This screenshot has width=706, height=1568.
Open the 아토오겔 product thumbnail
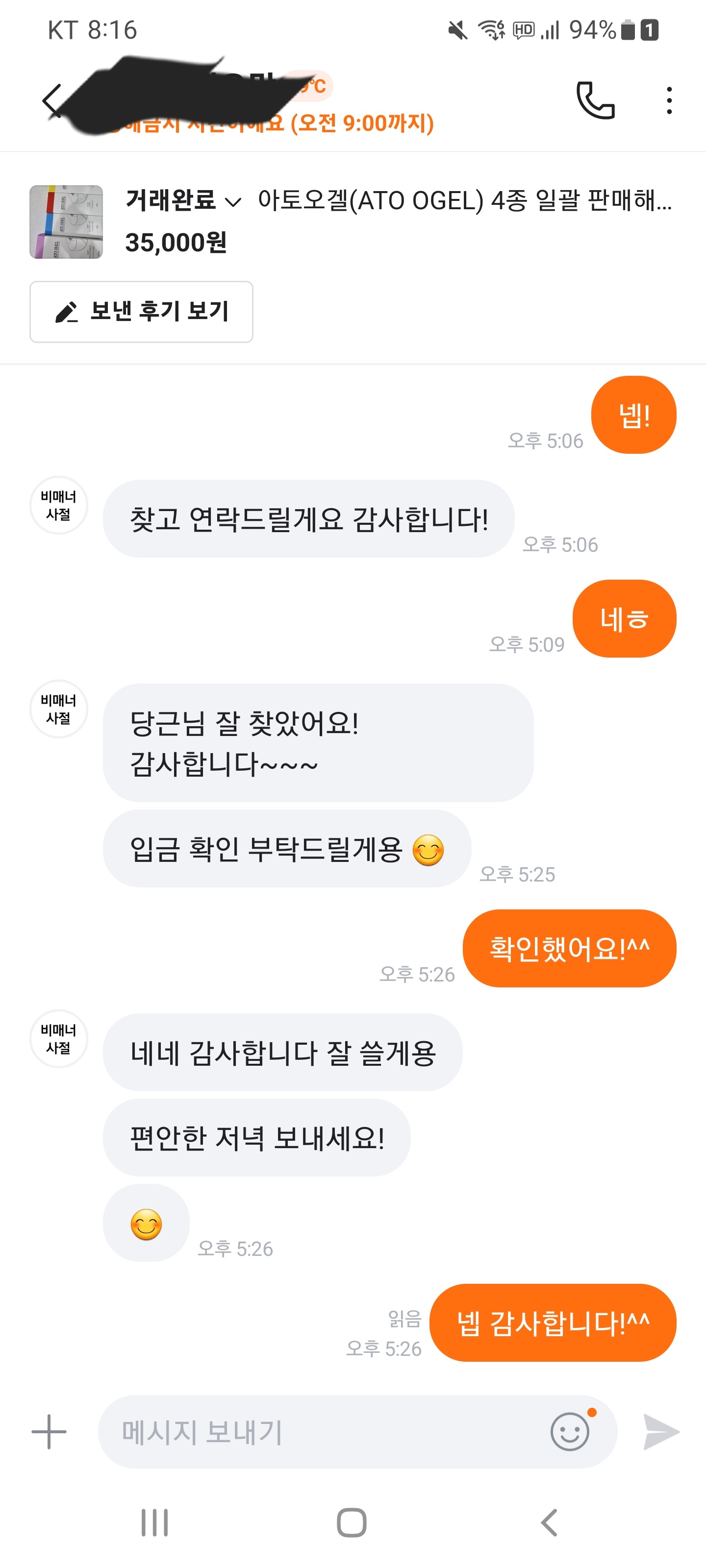coord(66,222)
